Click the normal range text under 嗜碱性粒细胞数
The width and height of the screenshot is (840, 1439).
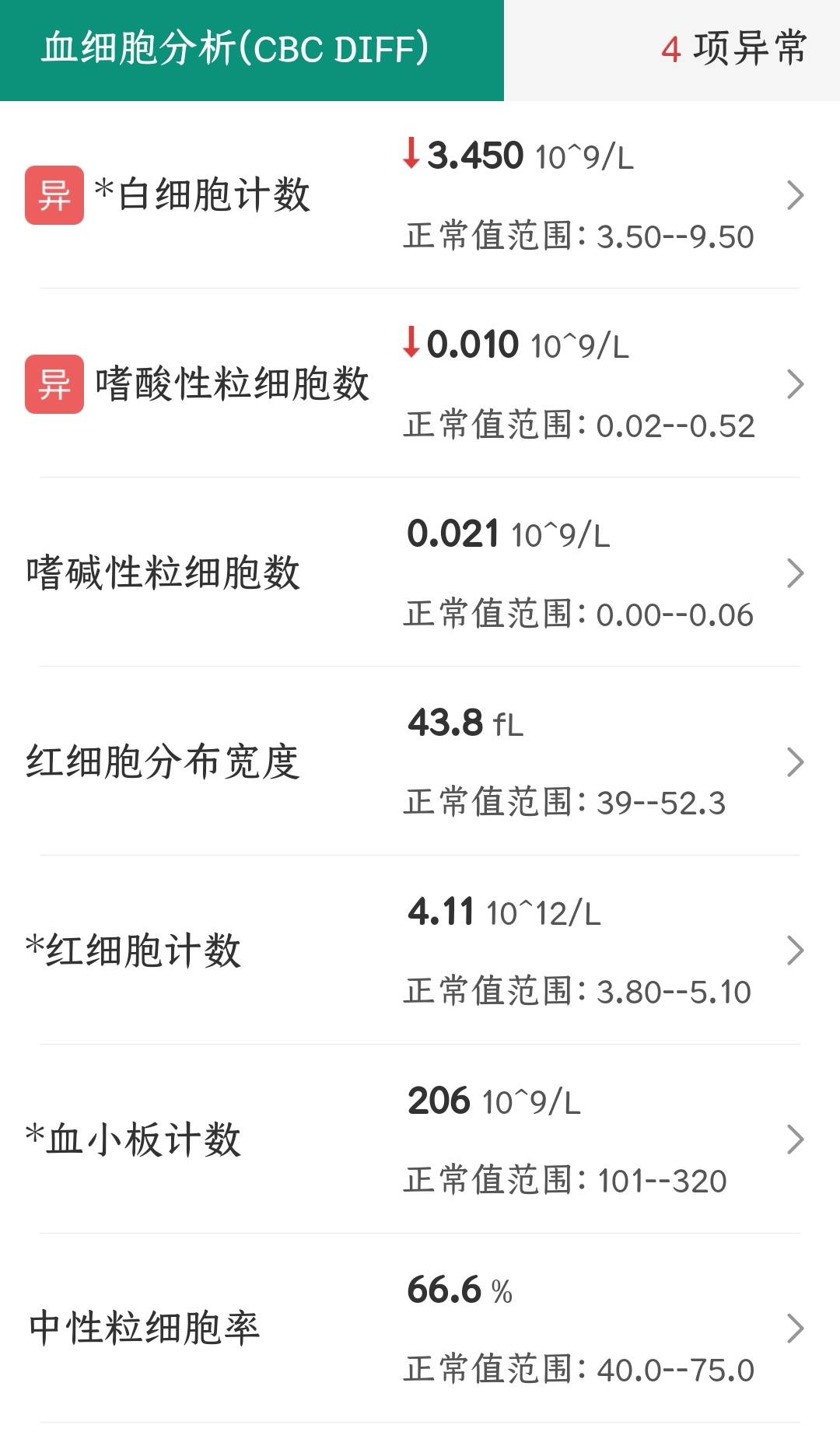579,614
